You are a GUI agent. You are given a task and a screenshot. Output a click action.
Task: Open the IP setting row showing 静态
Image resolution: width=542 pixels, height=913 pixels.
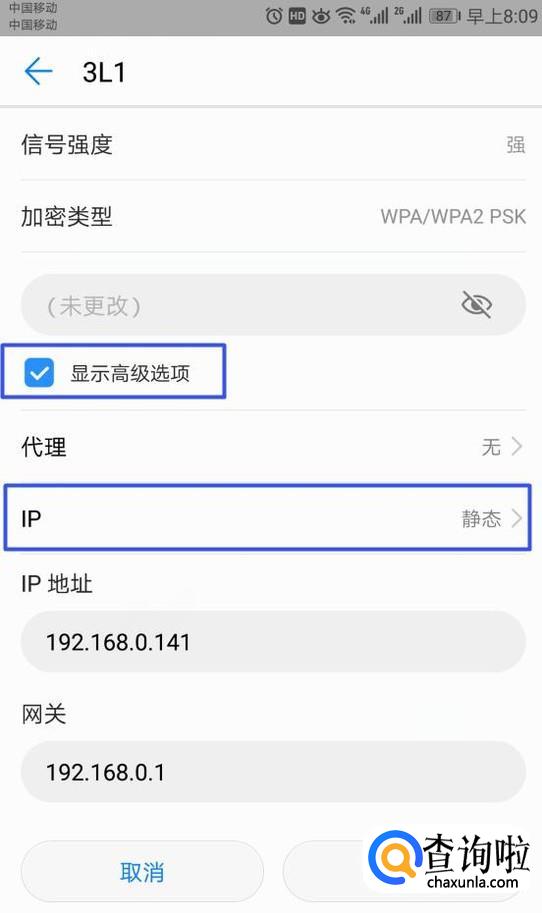(x=268, y=518)
